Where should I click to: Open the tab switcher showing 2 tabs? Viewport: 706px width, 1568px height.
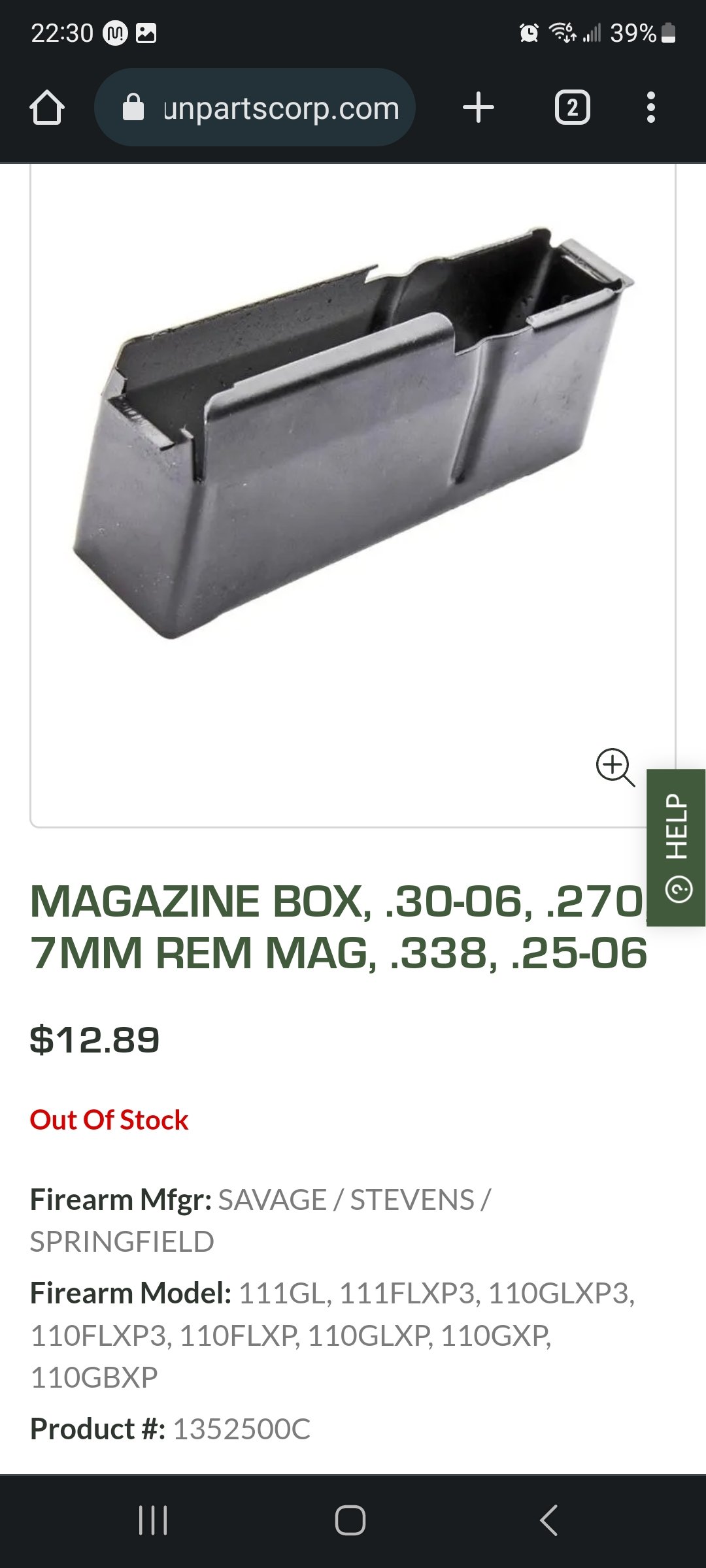click(573, 108)
